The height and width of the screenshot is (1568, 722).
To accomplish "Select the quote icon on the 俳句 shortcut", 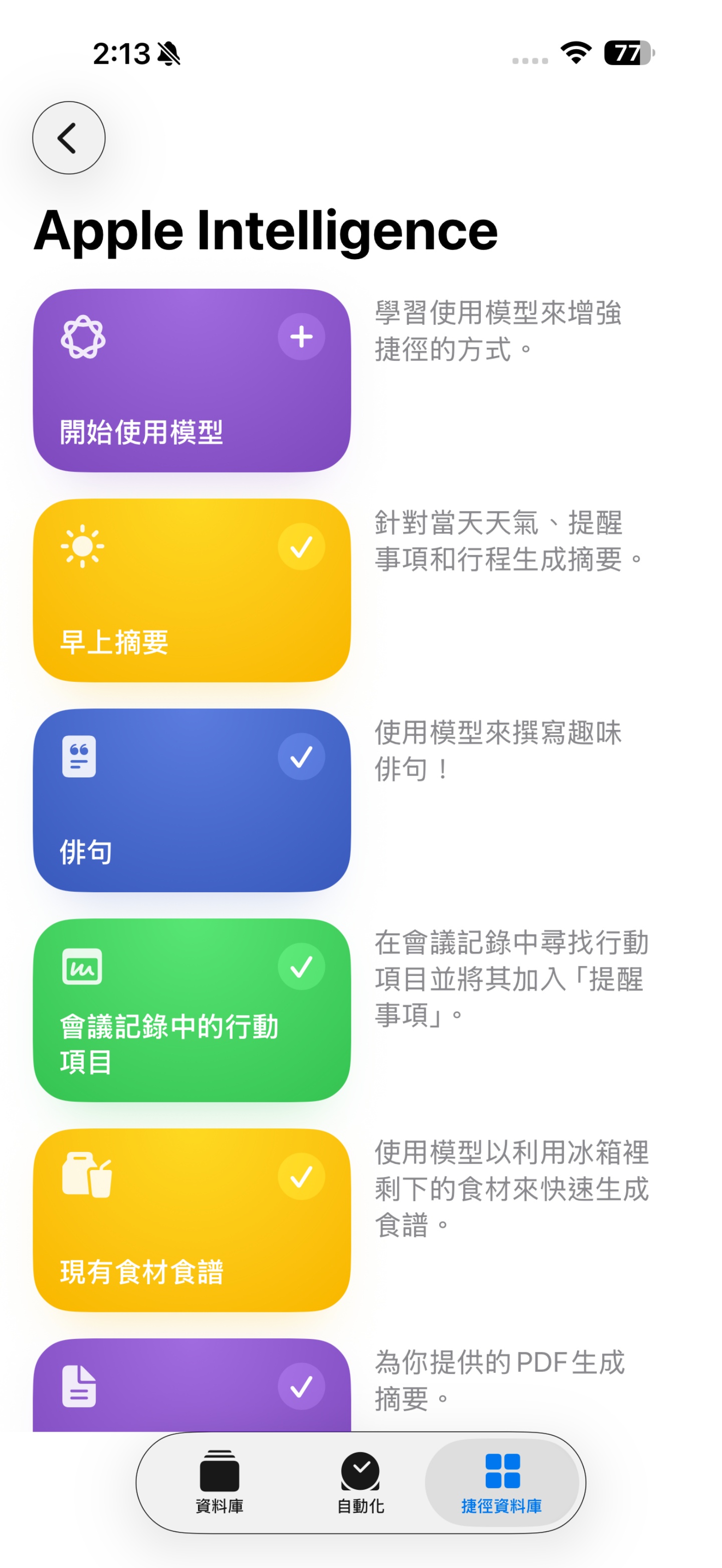I will click(80, 756).
